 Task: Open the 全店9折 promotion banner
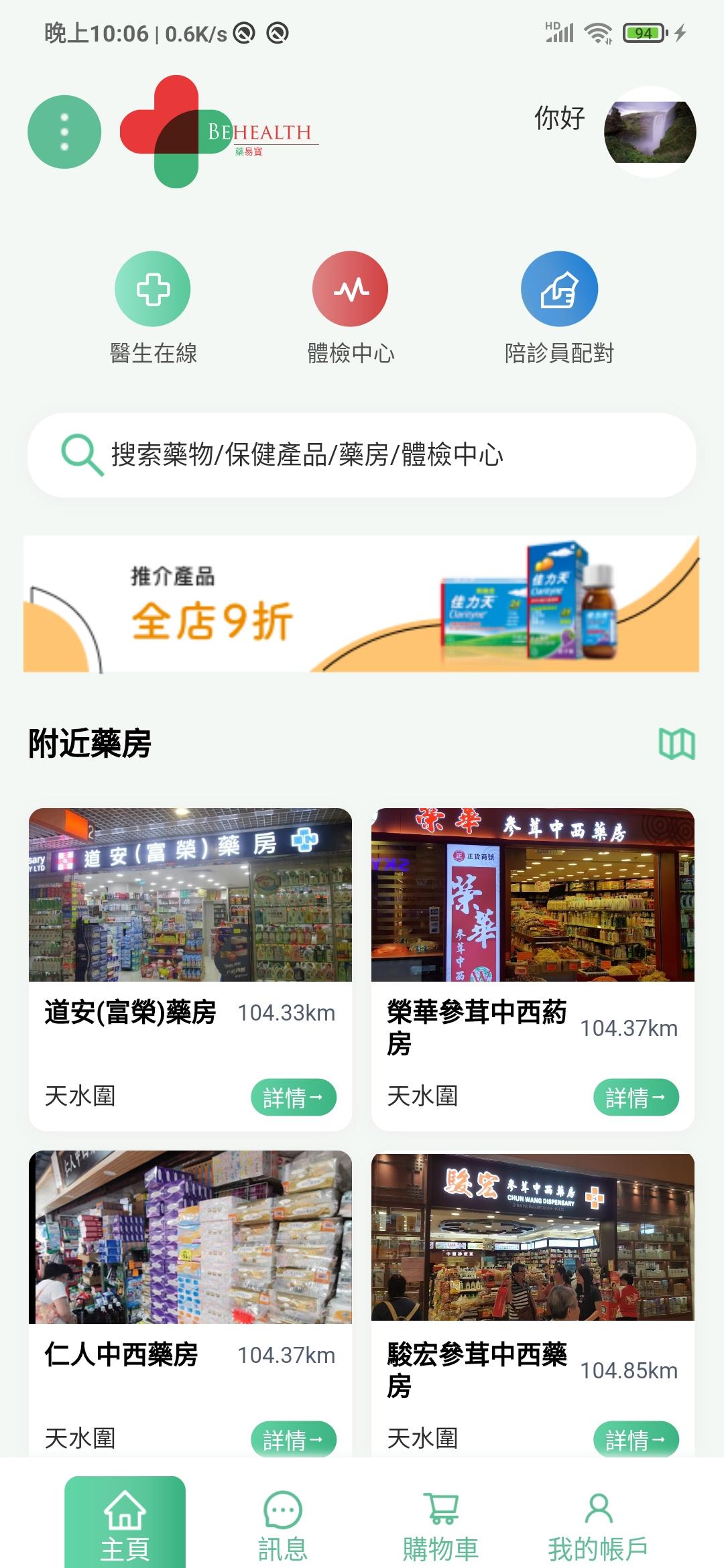coord(361,604)
